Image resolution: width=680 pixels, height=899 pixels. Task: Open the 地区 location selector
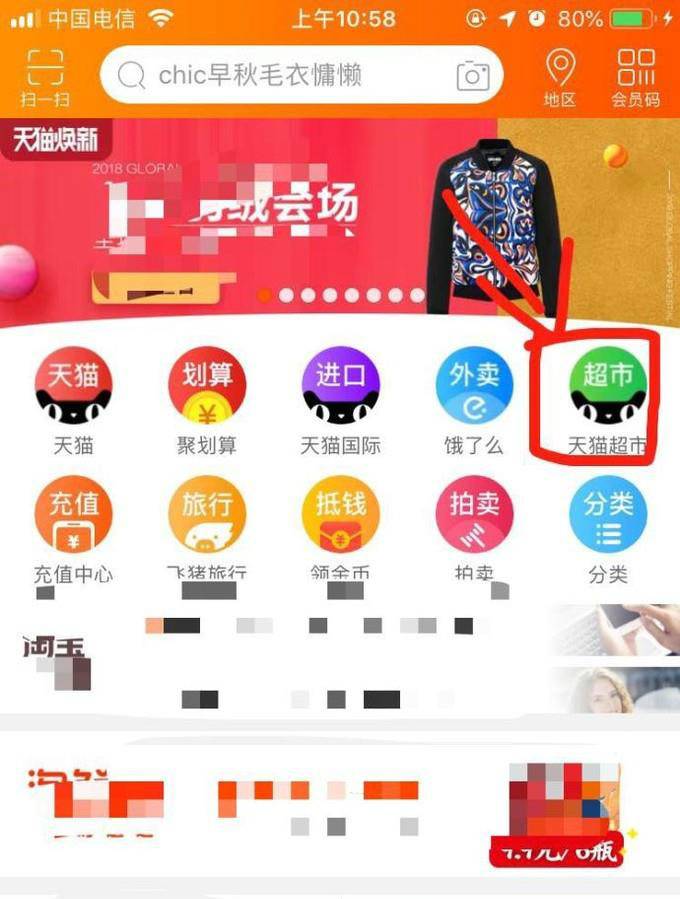tap(560, 76)
